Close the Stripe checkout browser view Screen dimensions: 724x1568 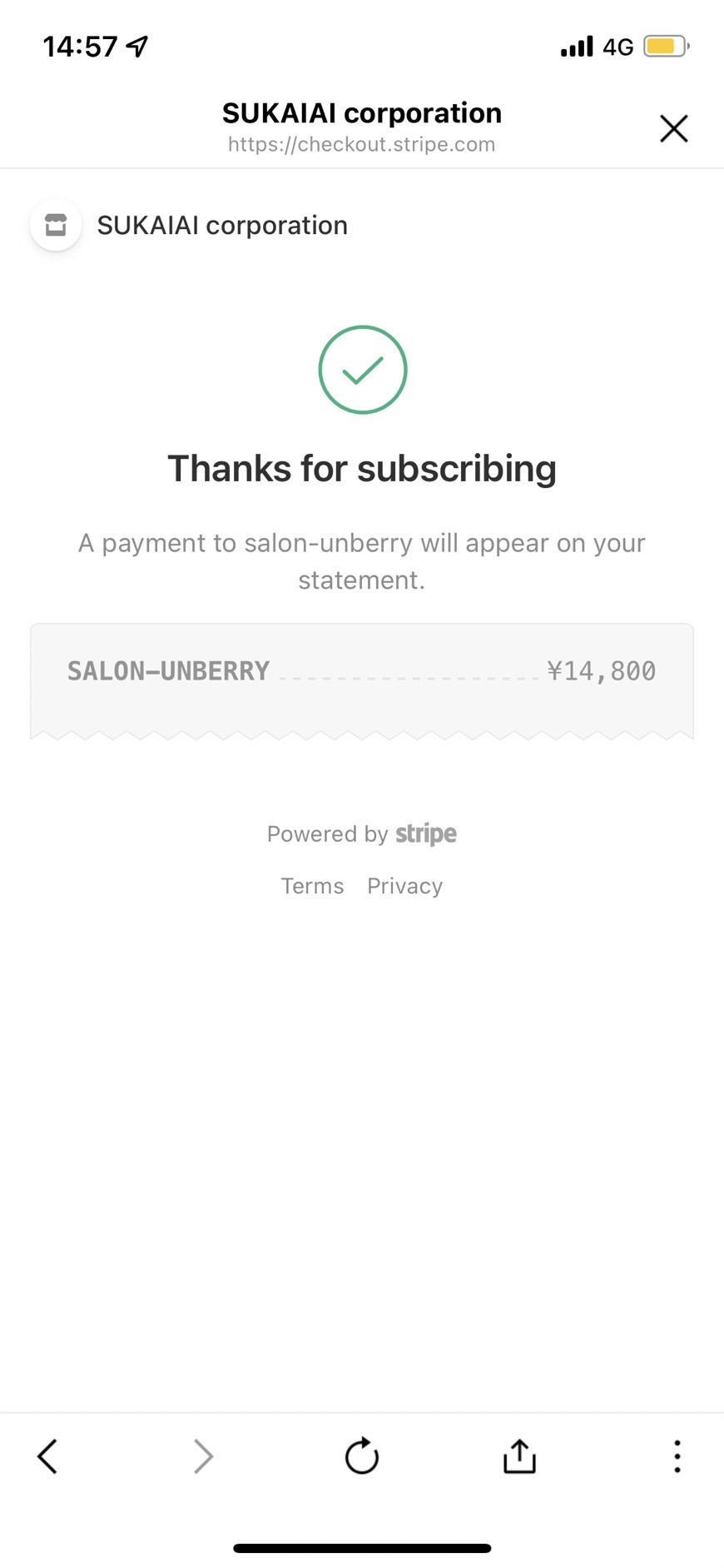[673, 128]
